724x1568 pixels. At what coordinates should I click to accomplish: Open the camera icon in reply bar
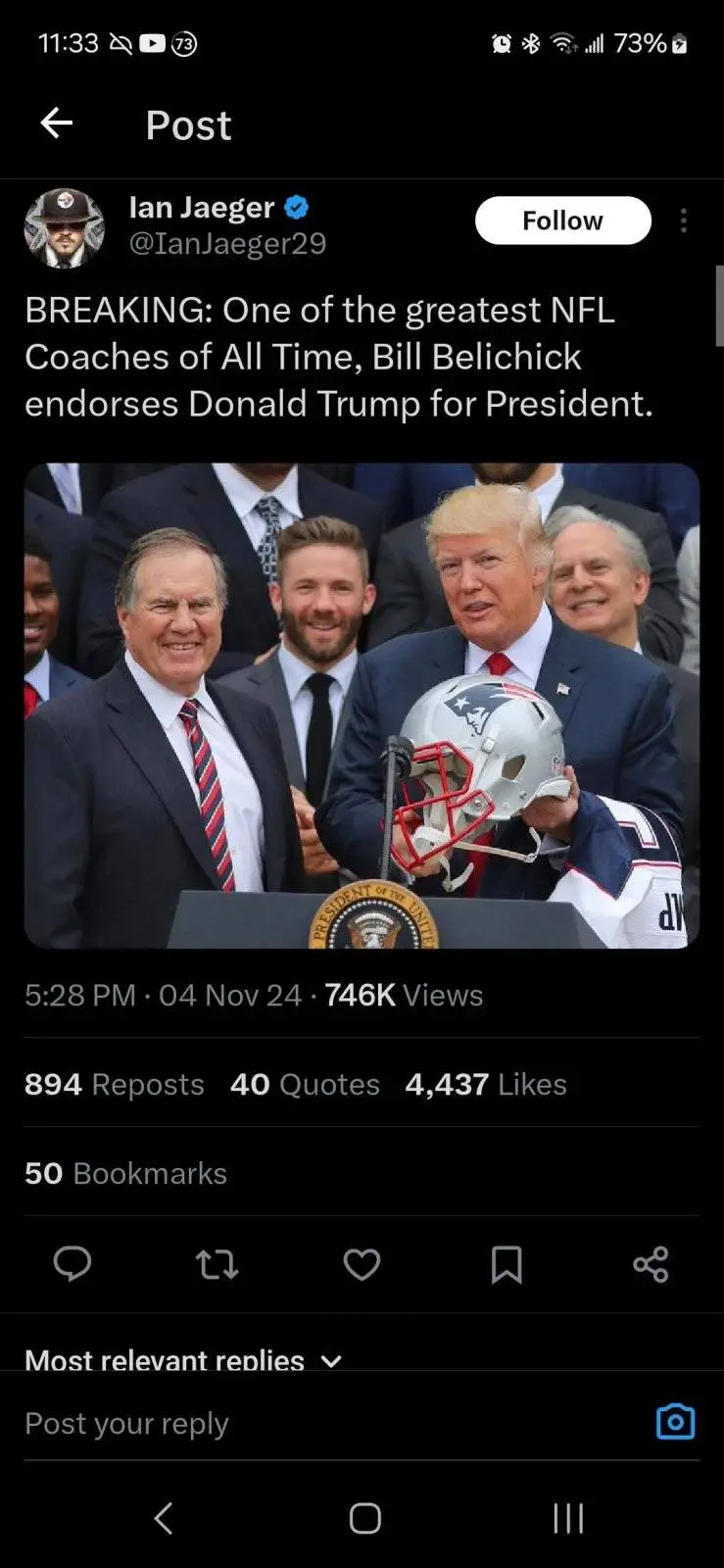tap(675, 1421)
